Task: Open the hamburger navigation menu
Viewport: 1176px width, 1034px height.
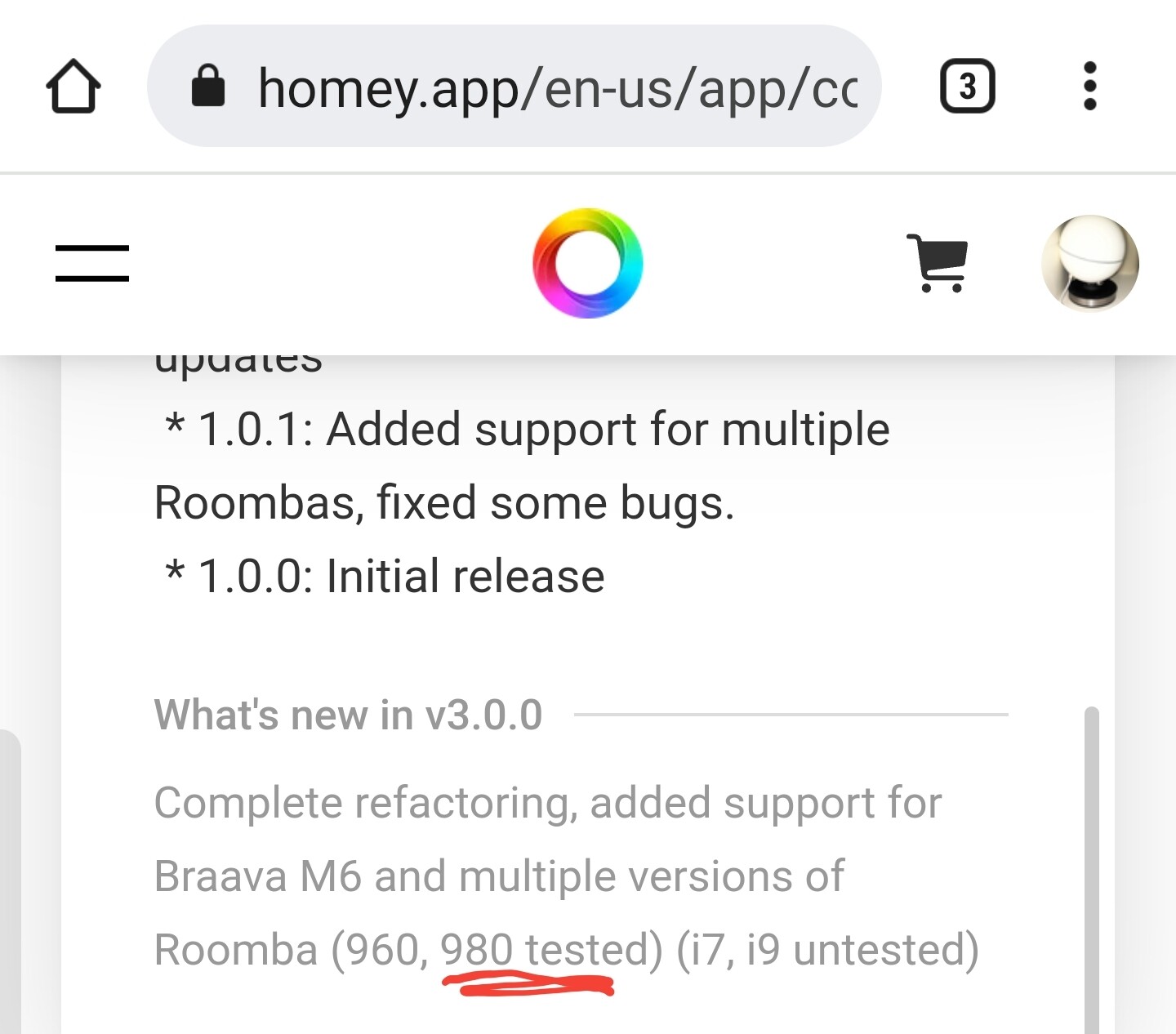Action: [x=92, y=263]
